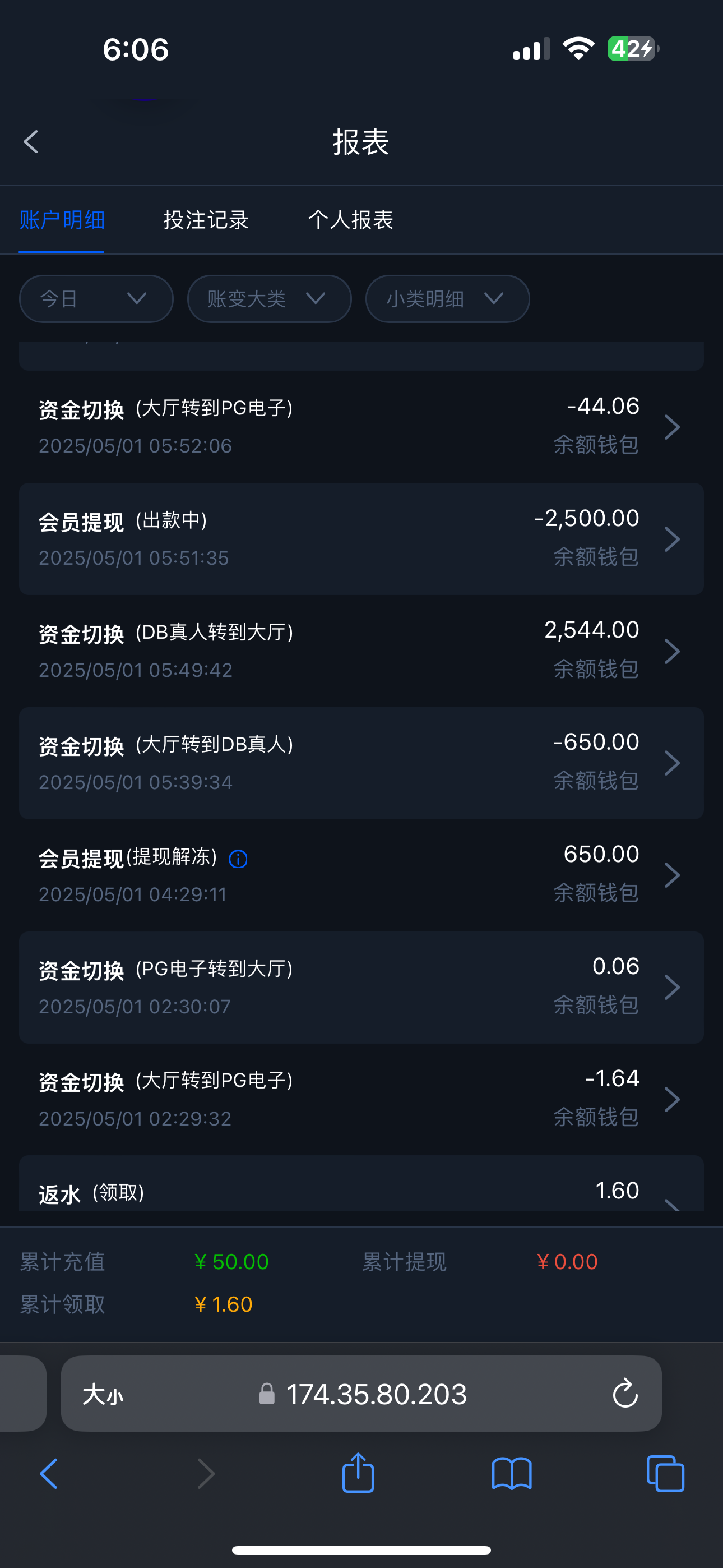View the -650.00 大厅转到DB真人 record
The height and width of the screenshot is (1568, 723).
coord(361,763)
